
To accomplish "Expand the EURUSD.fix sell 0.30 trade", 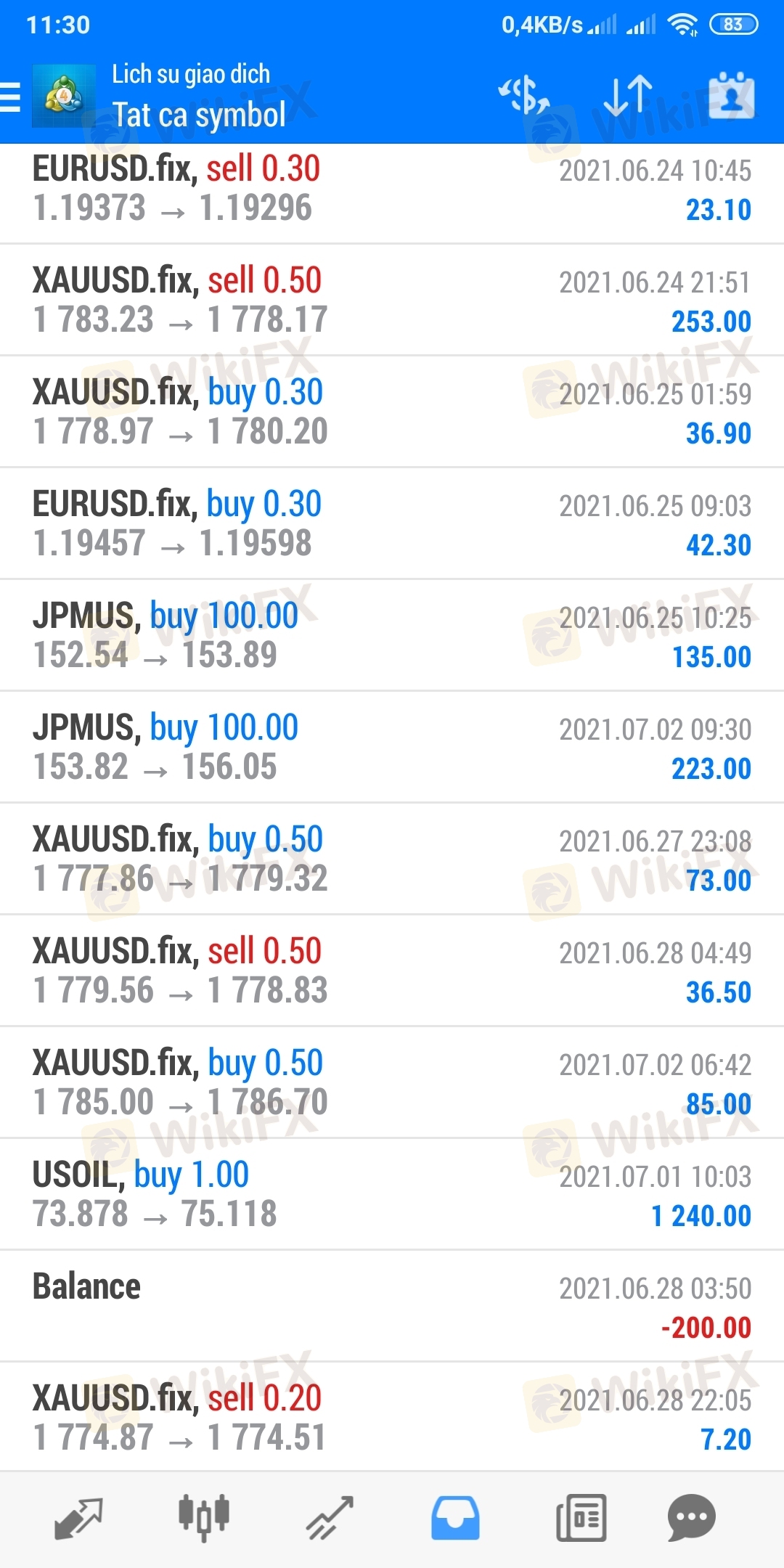I will [x=392, y=189].
